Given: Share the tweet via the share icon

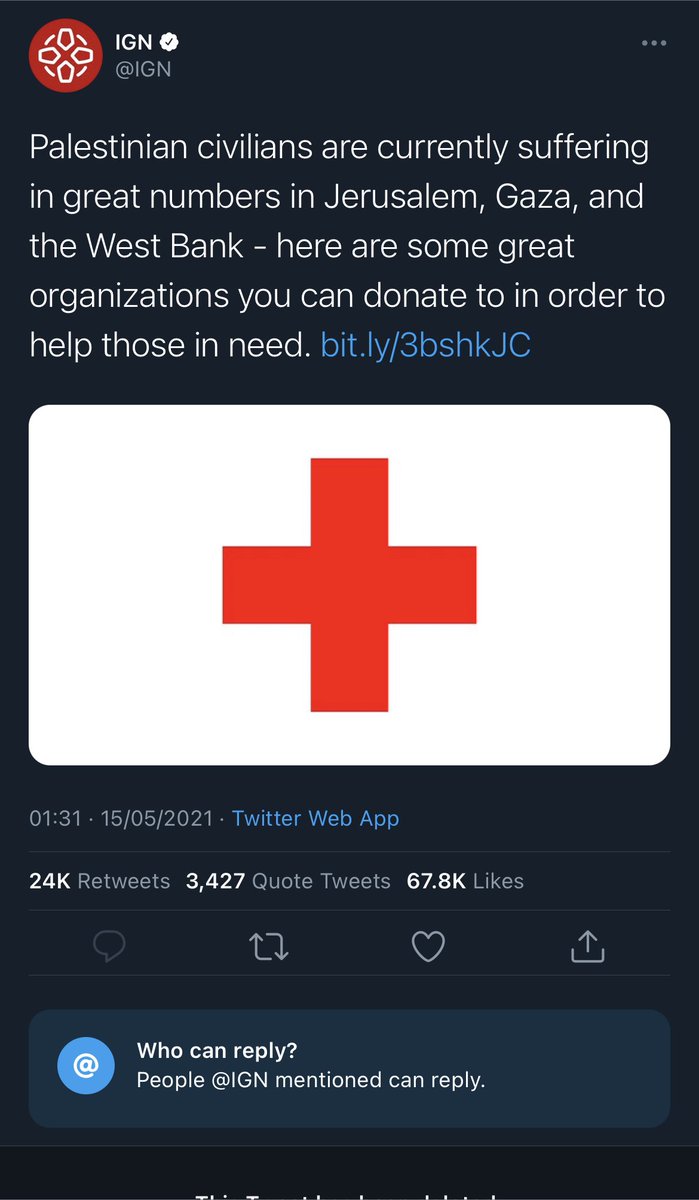Looking at the screenshot, I should 588,946.
